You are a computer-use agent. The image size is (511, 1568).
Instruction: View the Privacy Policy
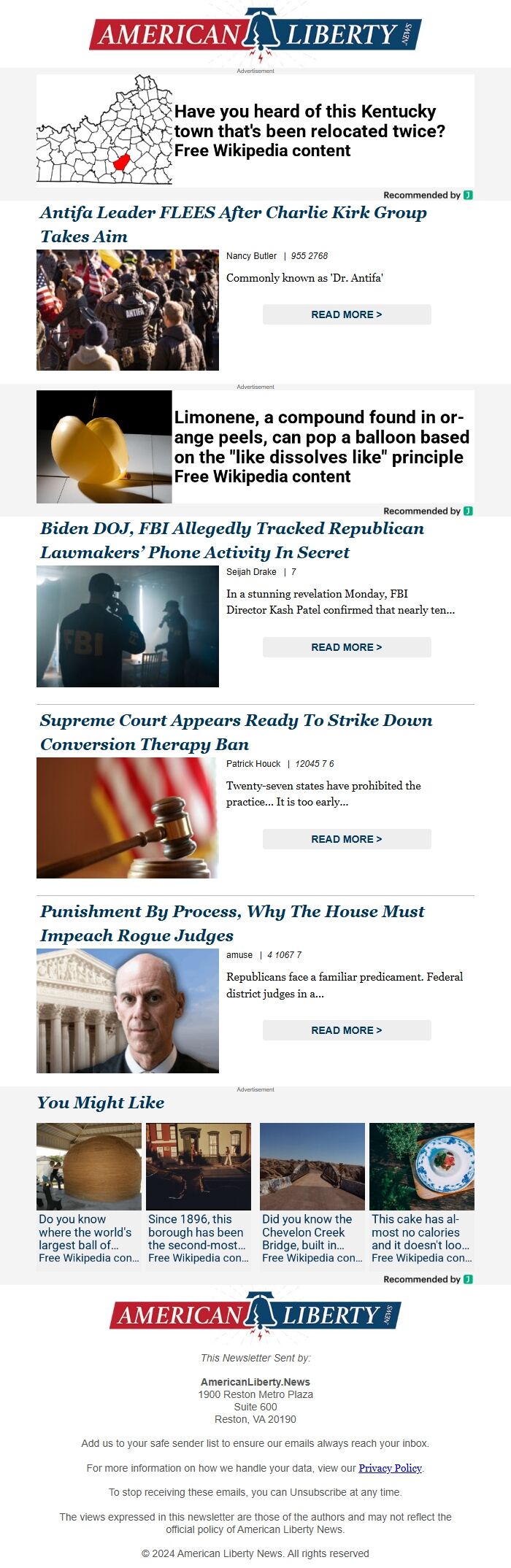pyautogui.click(x=390, y=1468)
